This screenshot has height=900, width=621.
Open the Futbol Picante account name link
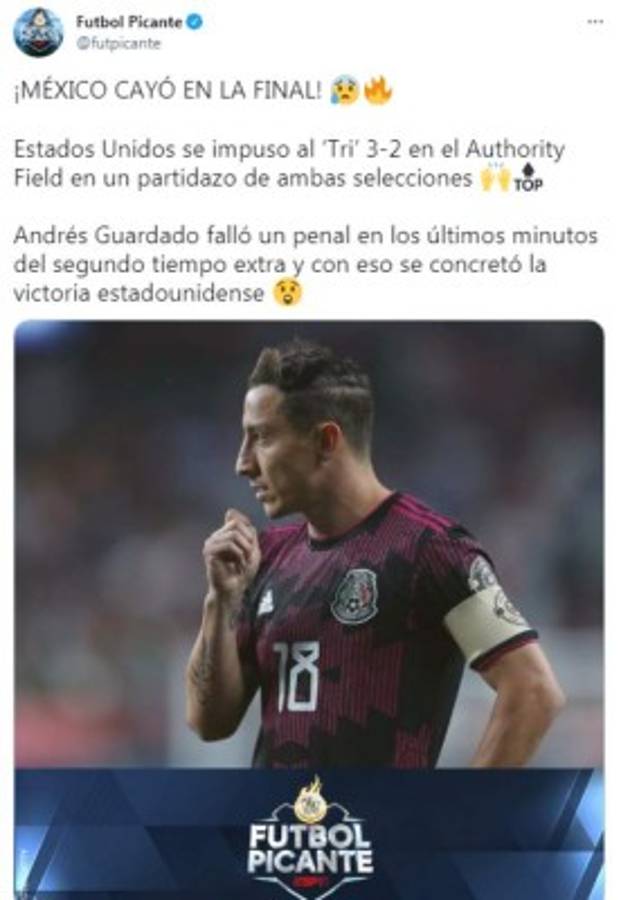point(129,21)
